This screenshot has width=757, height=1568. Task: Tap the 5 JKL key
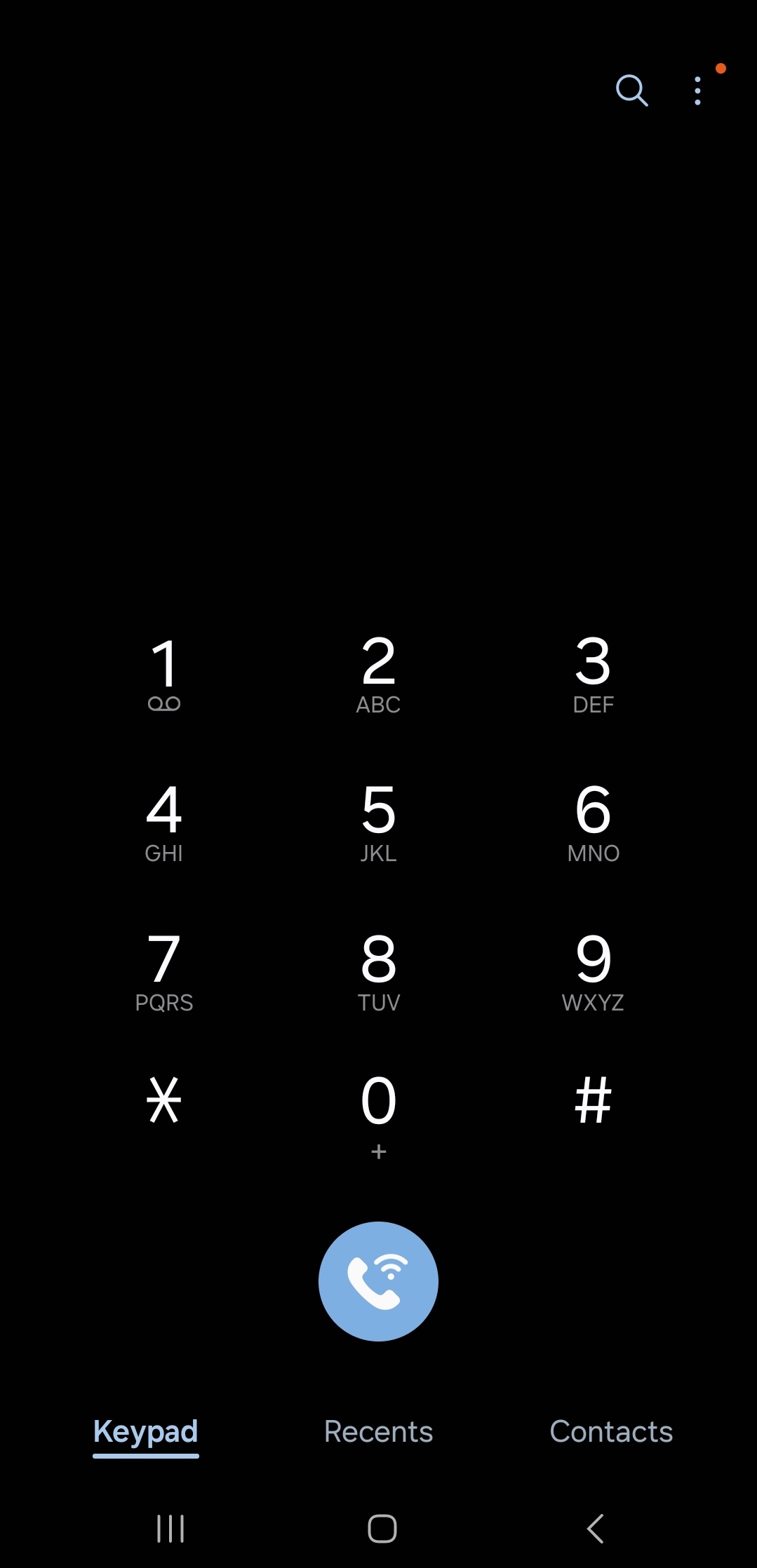[x=378, y=823]
